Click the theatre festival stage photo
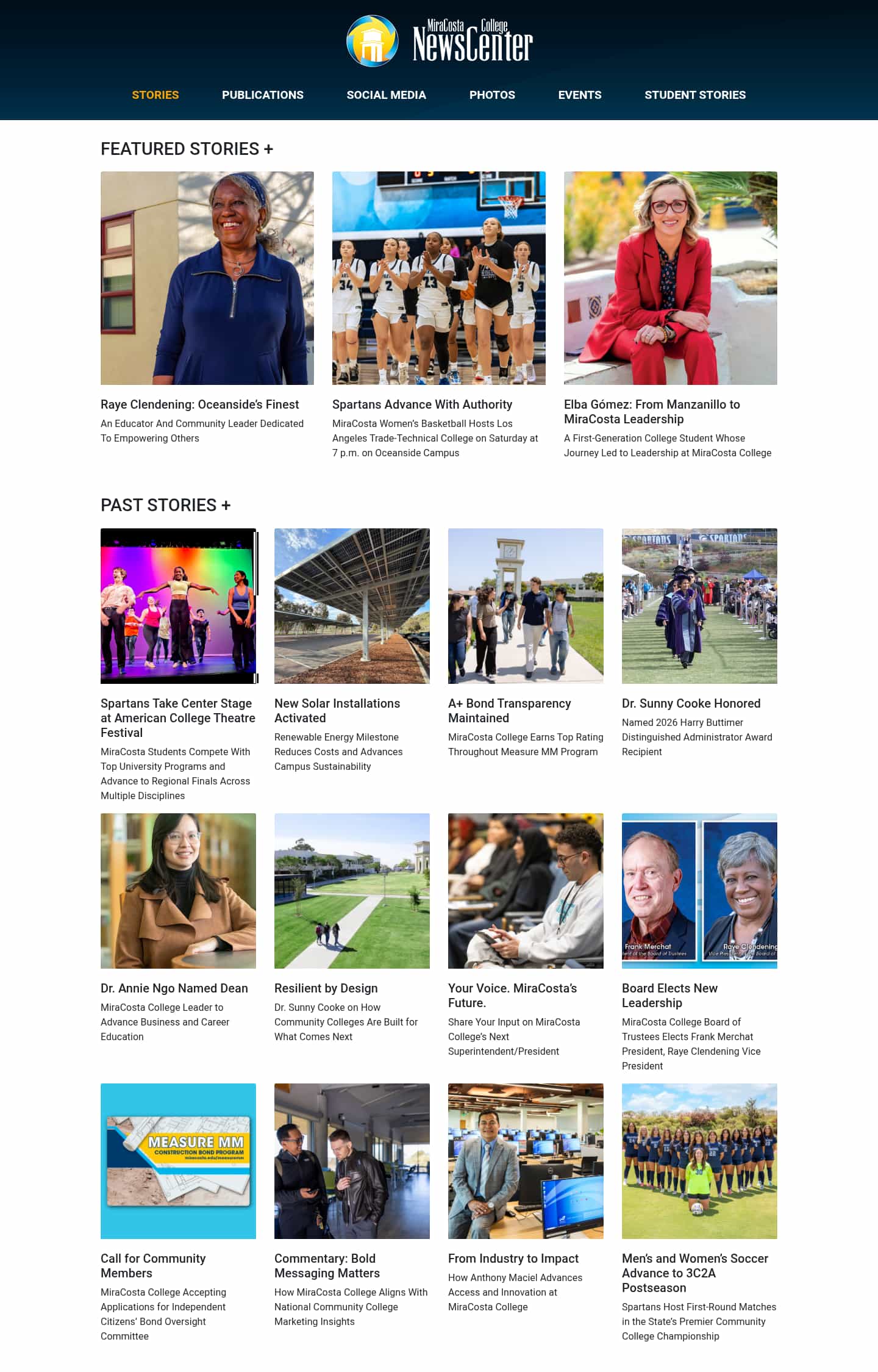The height and width of the screenshot is (1372, 878). [178, 605]
